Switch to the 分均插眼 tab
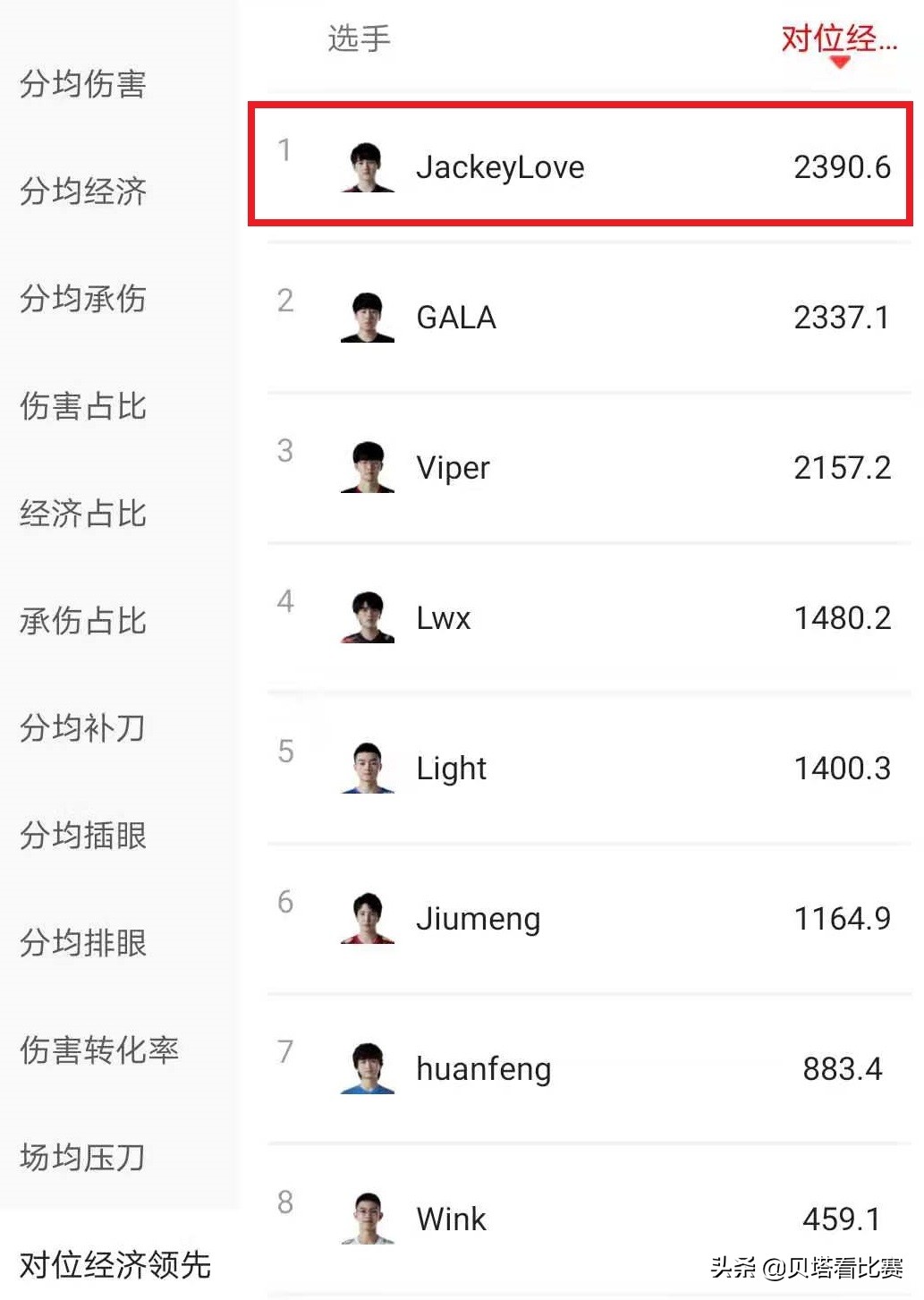 [82, 836]
